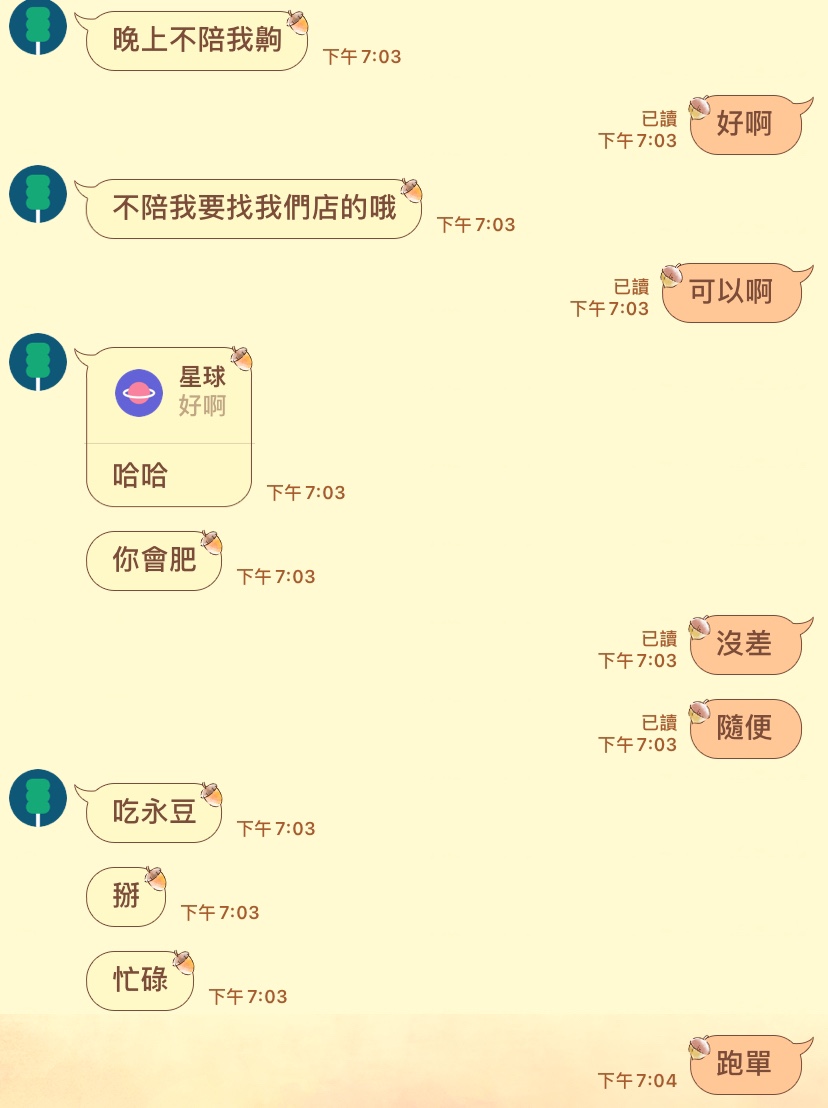The height and width of the screenshot is (1108, 828).
Task: View profile from avatar beside "吃永豆"
Action: tap(38, 798)
